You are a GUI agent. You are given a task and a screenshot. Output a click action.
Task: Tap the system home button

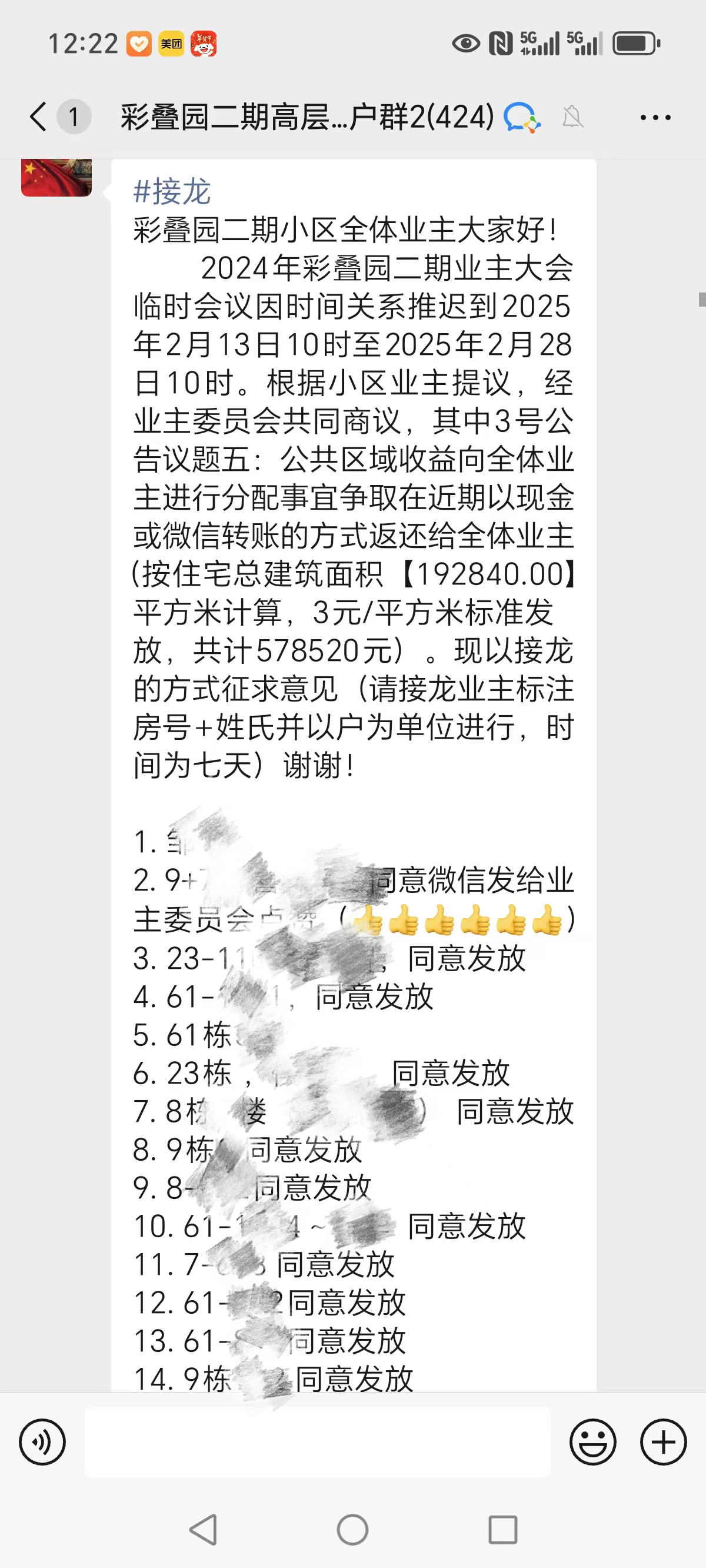tap(352, 1530)
